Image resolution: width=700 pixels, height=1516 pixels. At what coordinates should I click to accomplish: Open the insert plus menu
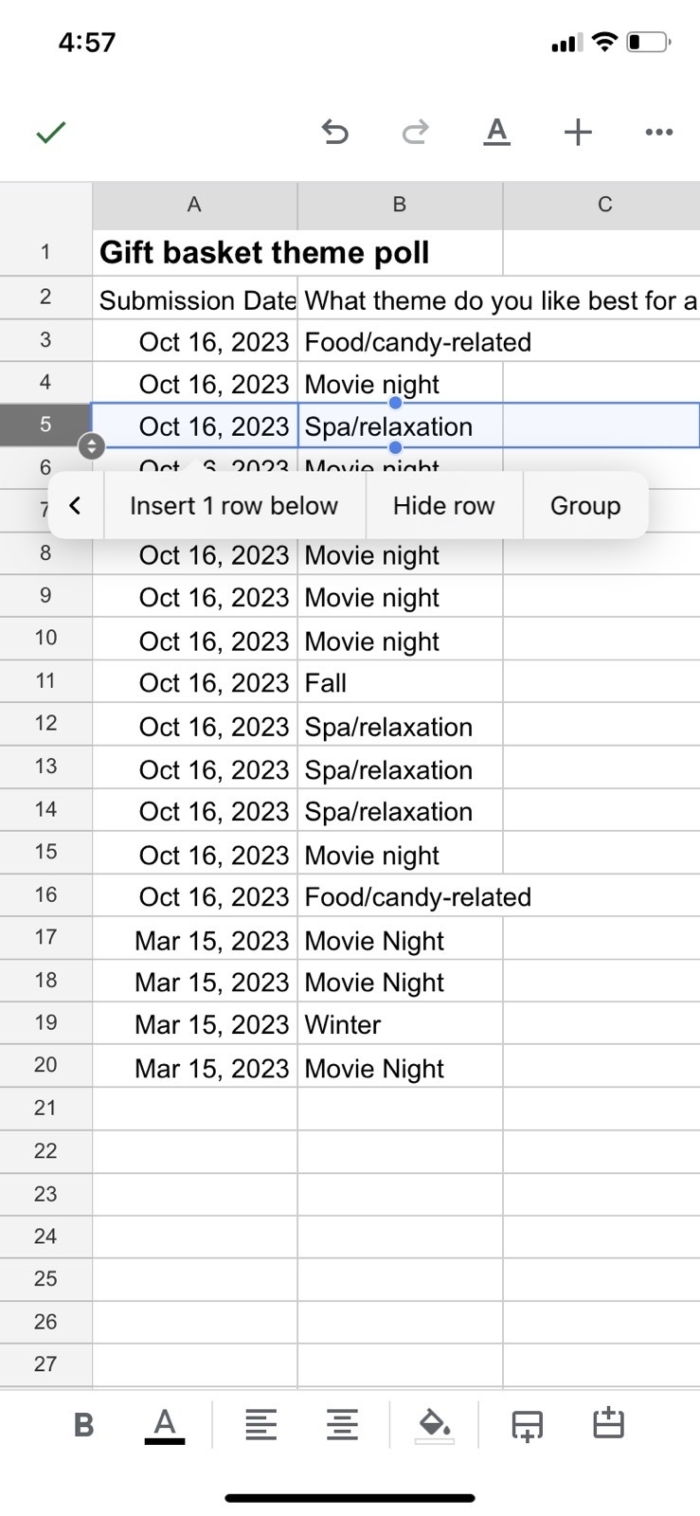coord(578,132)
